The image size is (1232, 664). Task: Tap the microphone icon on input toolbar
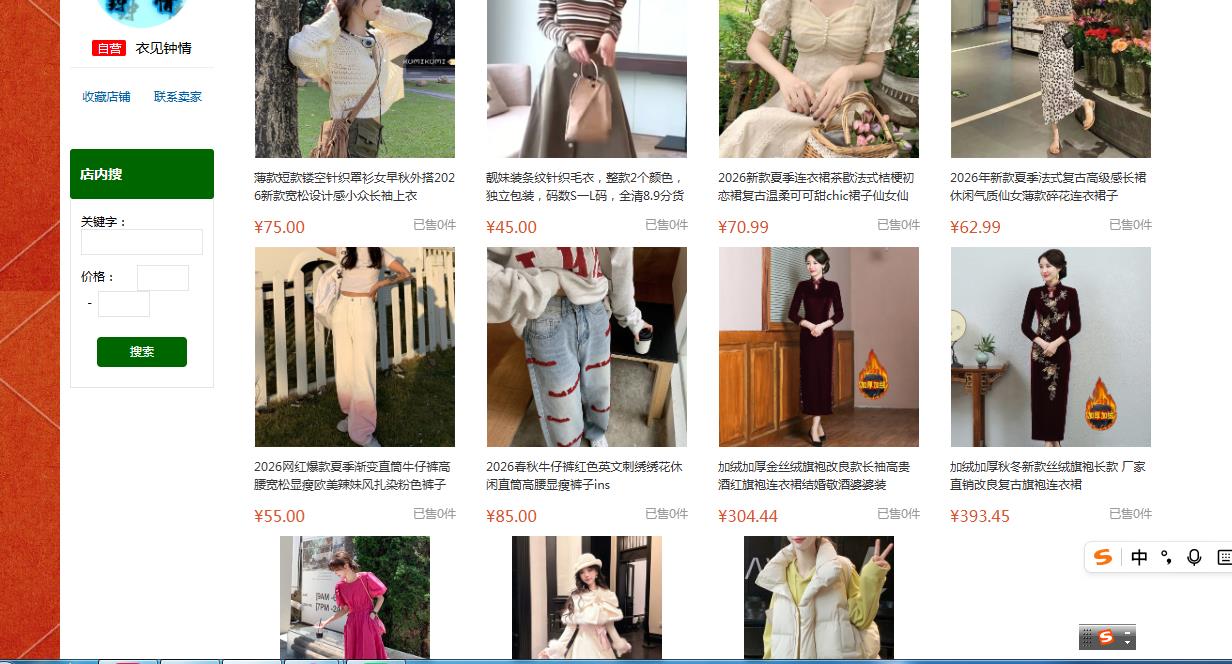1193,558
